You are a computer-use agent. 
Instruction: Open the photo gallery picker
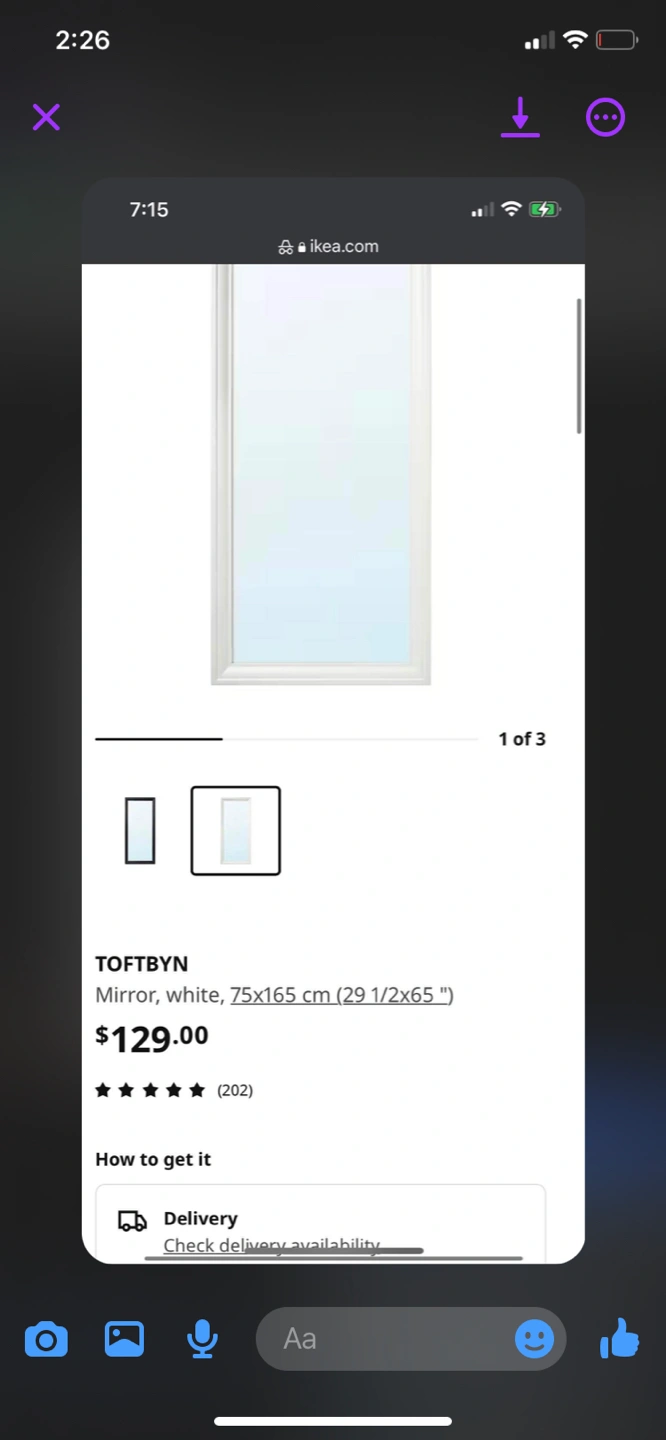click(x=124, y=1339)
